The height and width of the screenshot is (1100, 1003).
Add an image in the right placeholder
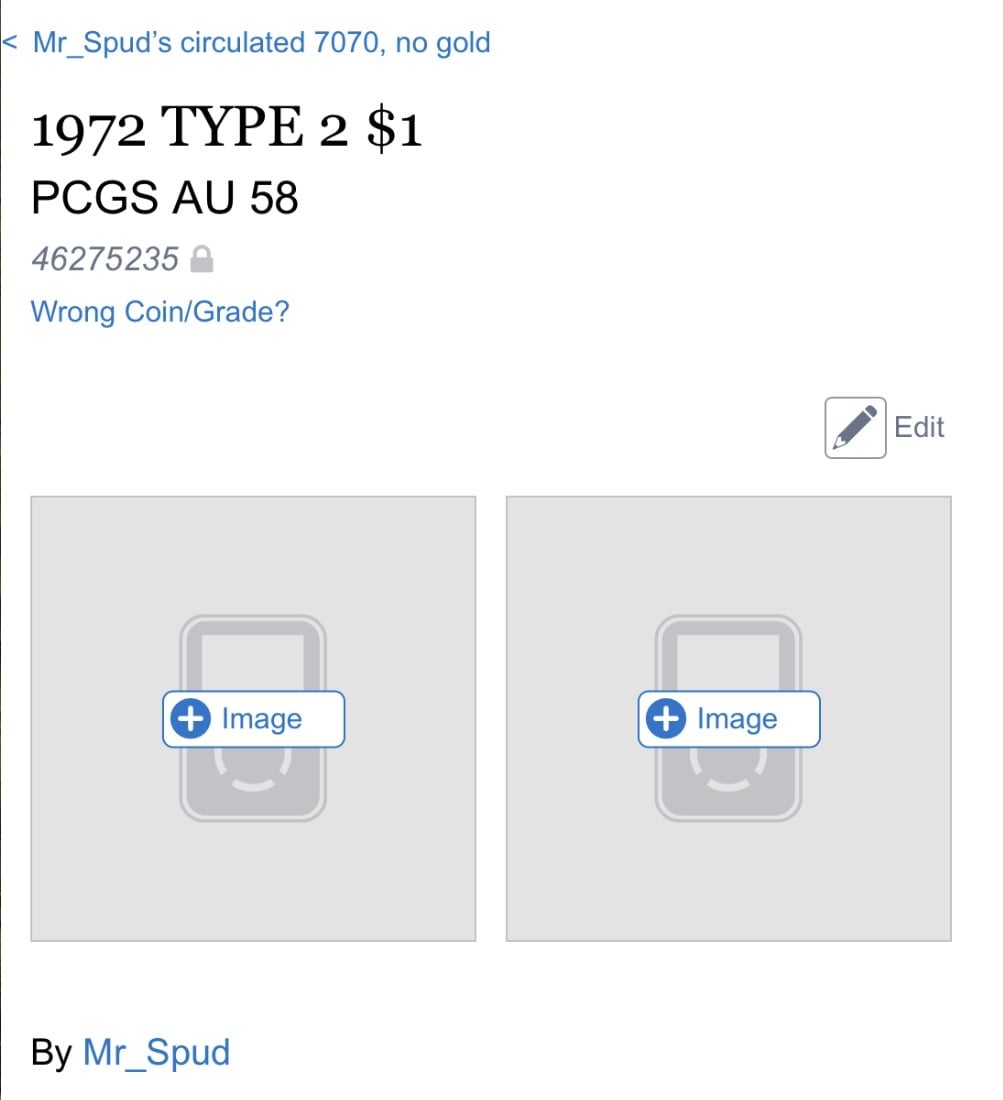(728, 719)
